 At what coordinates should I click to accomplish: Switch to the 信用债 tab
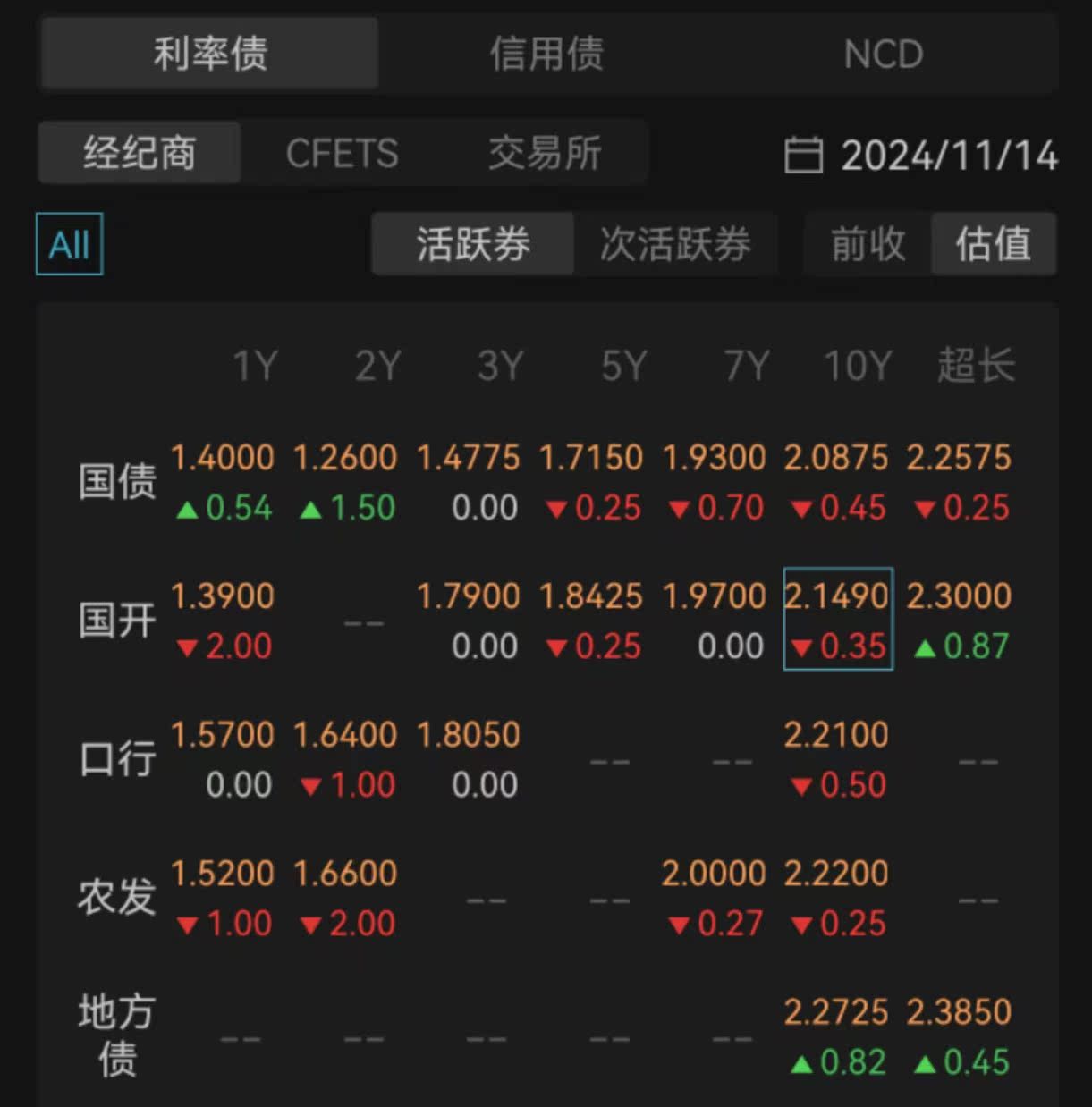click(546, 54)
